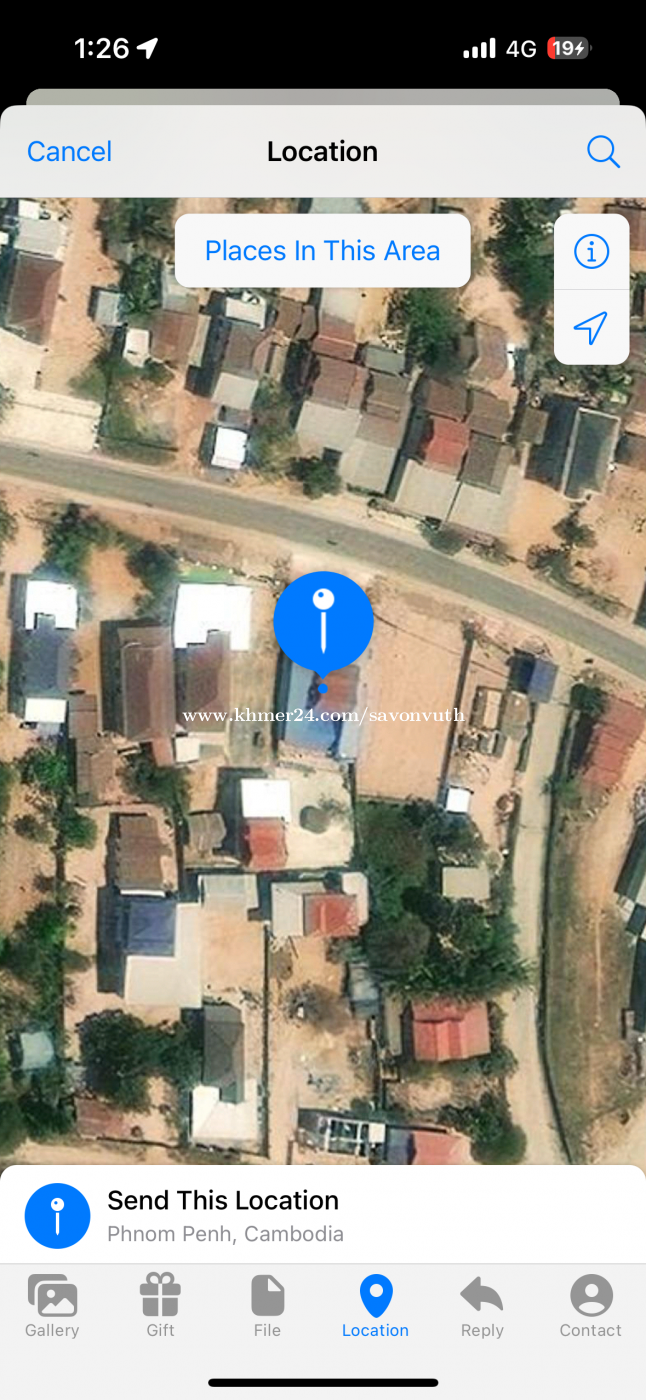The height and width of the screenshot is (1400, 646).
Task: Open the map info button
Action: 591,251
